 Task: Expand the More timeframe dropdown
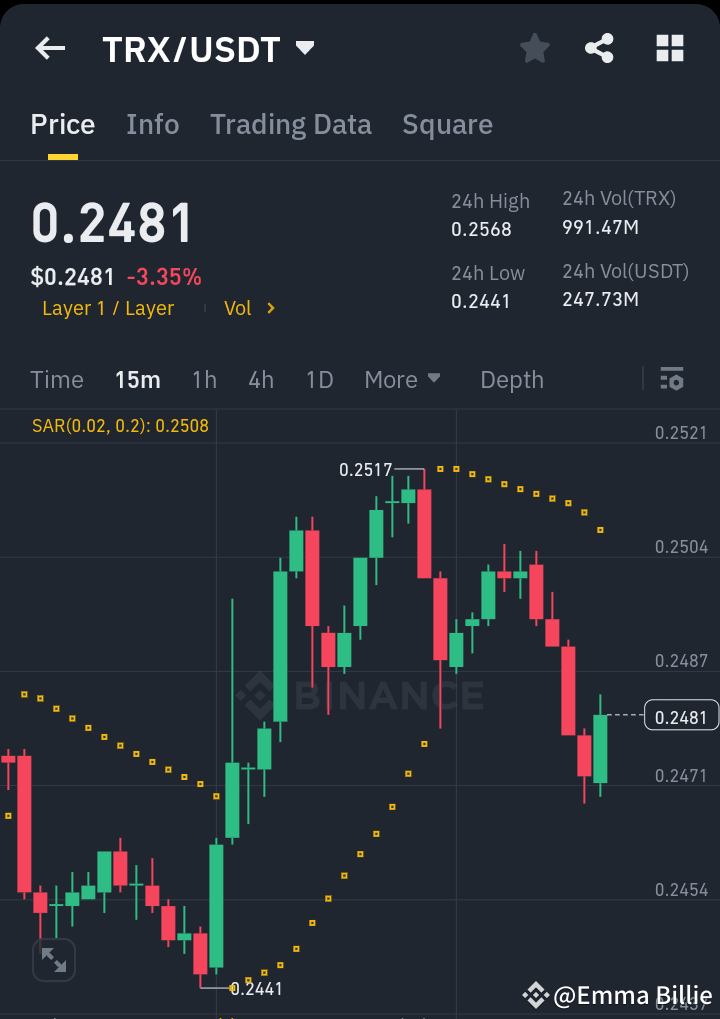402,380
